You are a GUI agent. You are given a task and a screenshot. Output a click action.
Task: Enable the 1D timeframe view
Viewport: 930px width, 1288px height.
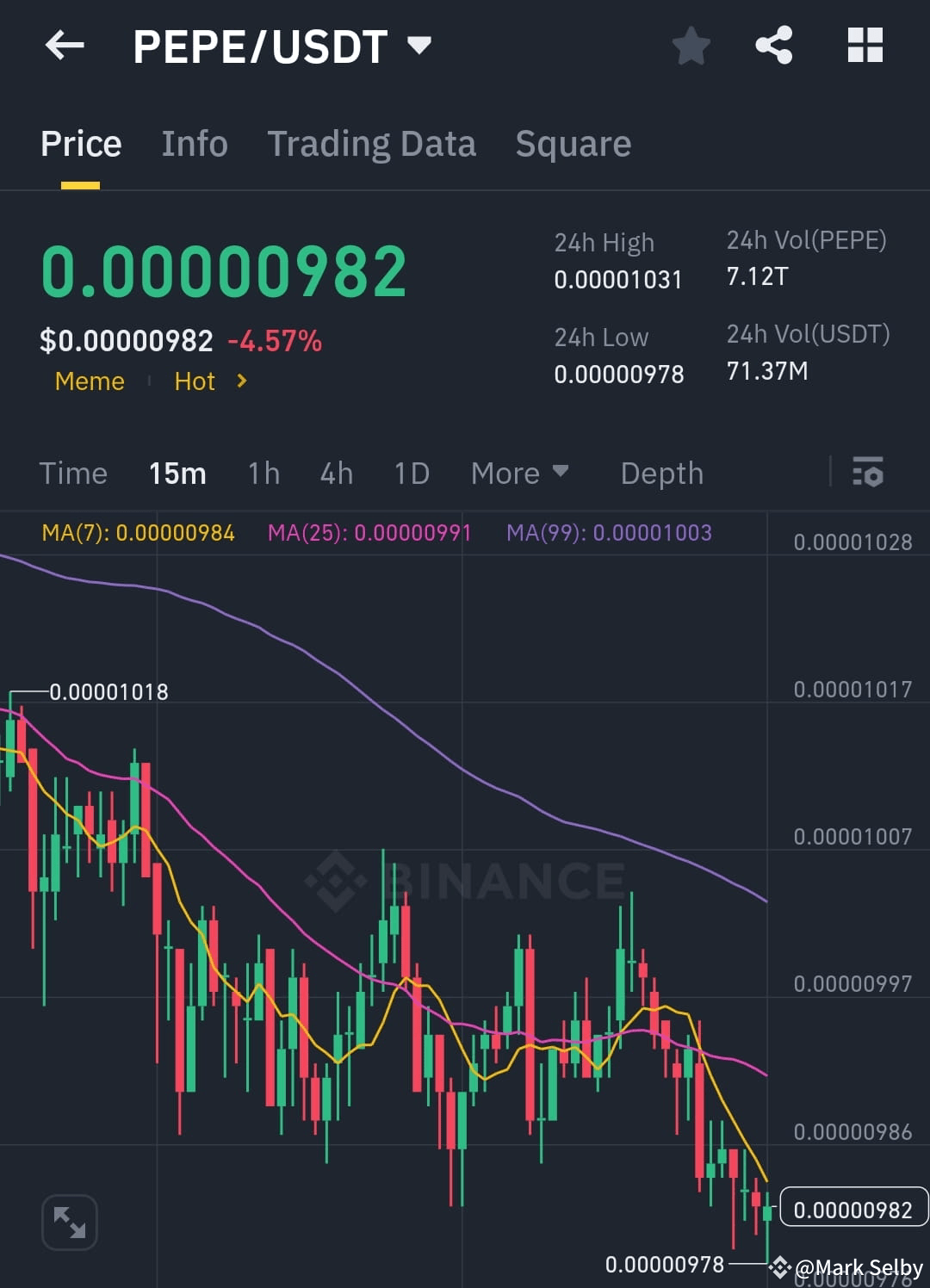click(411, 473)
